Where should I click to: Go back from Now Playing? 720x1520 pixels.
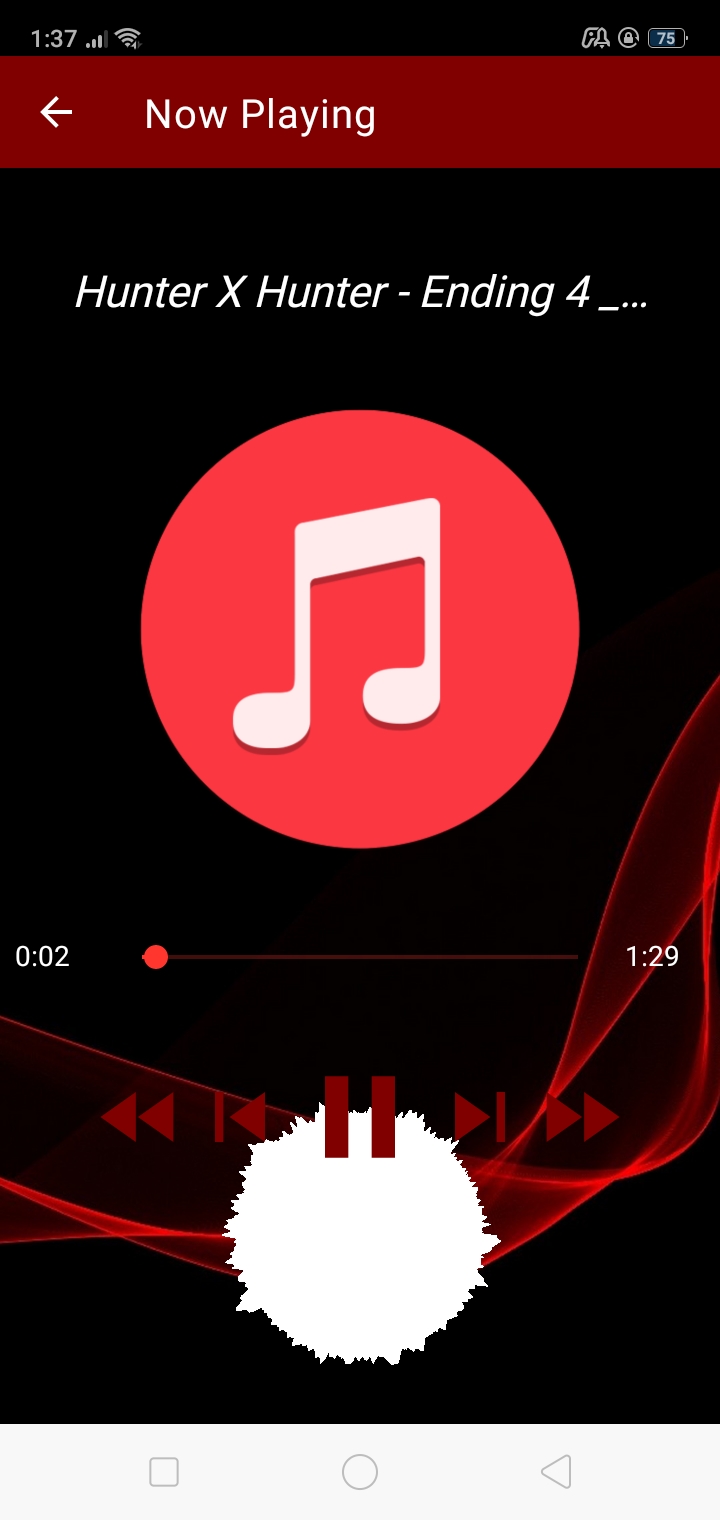(x=57, y=113)
